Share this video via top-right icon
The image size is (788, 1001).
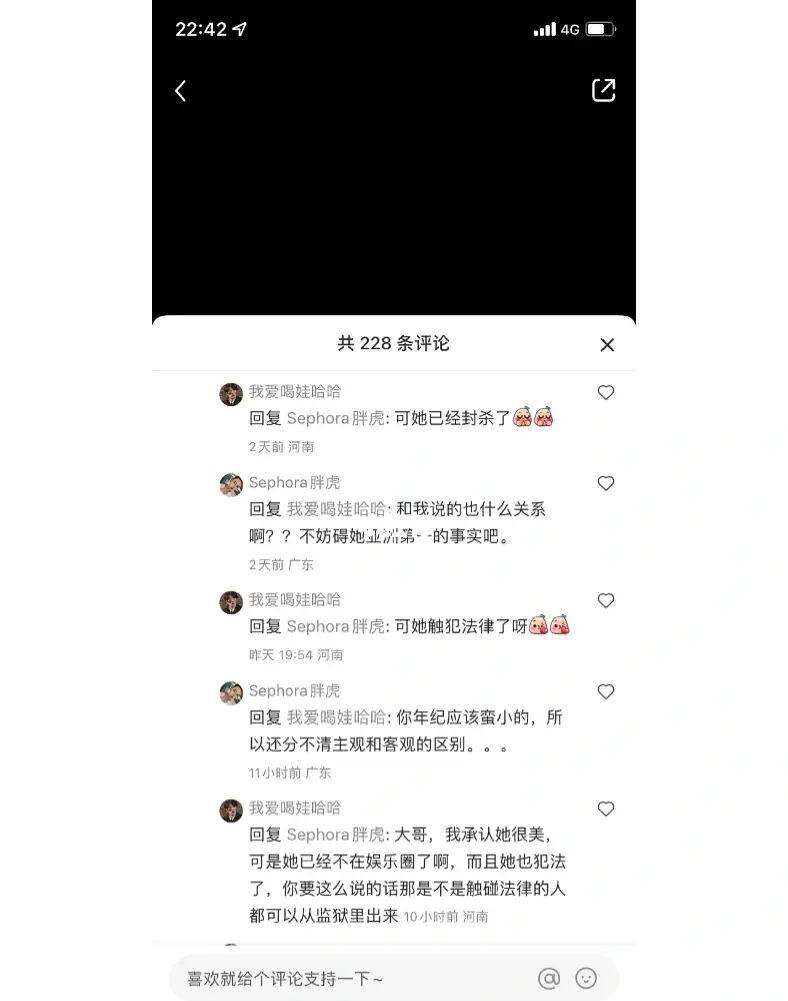point(603,90)
